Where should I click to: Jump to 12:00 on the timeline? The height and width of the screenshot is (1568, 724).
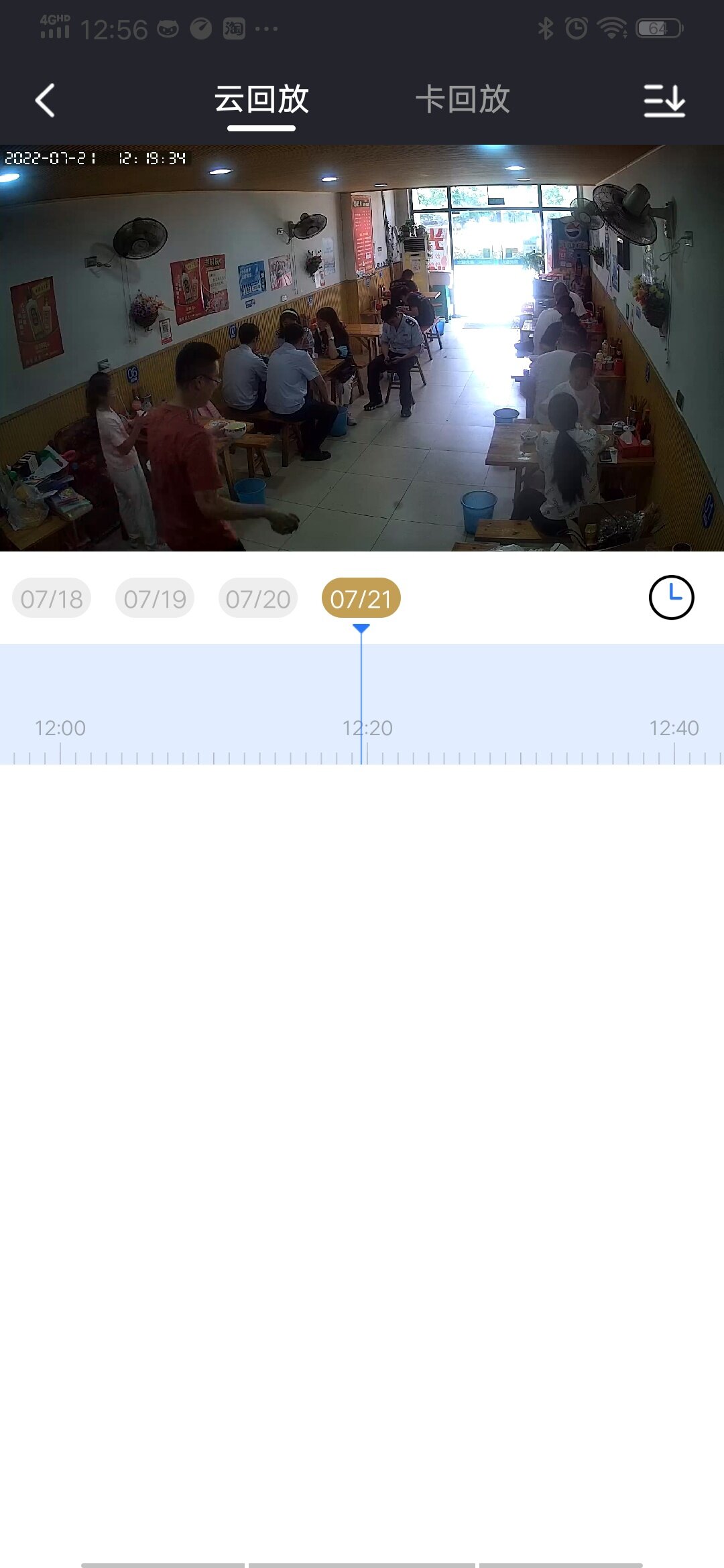60,728
